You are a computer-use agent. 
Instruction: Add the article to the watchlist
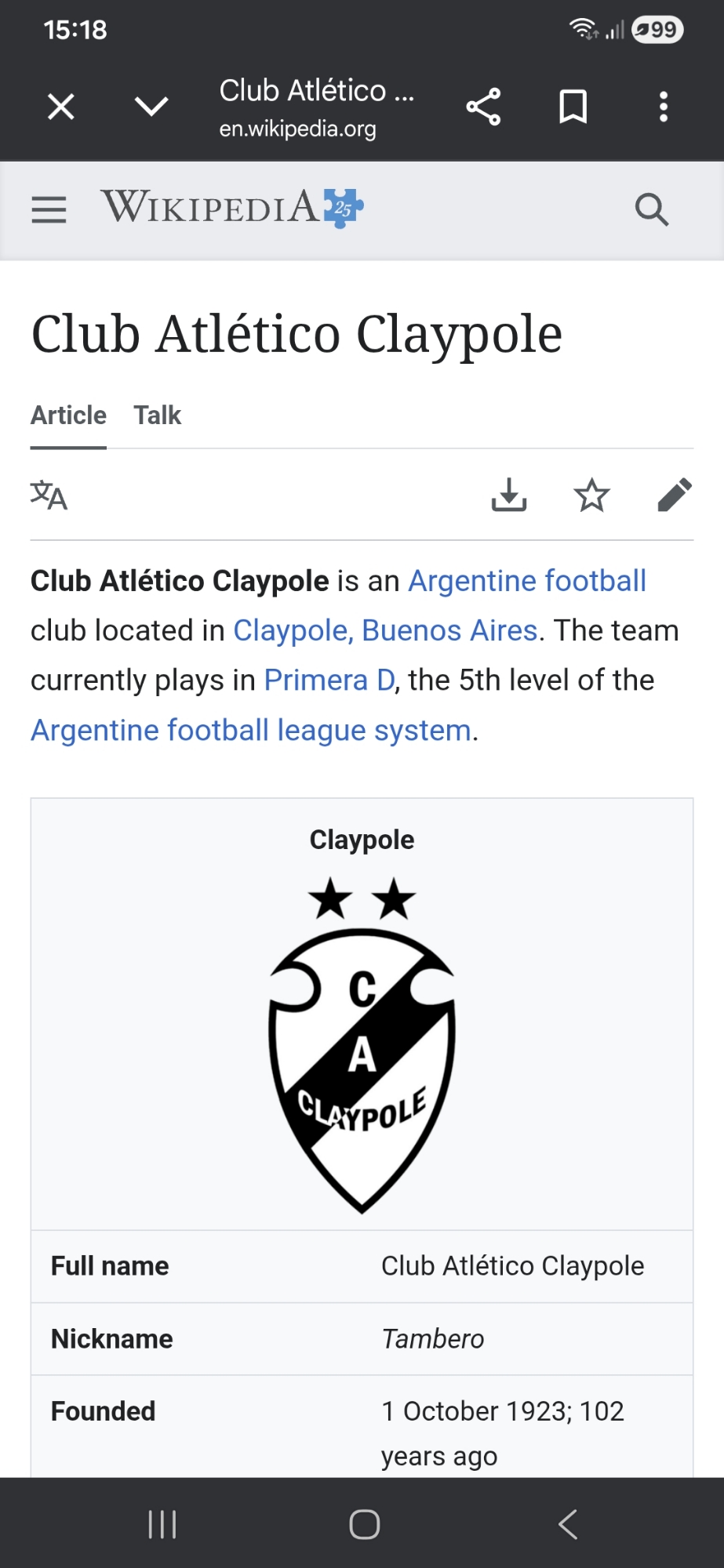591,495
